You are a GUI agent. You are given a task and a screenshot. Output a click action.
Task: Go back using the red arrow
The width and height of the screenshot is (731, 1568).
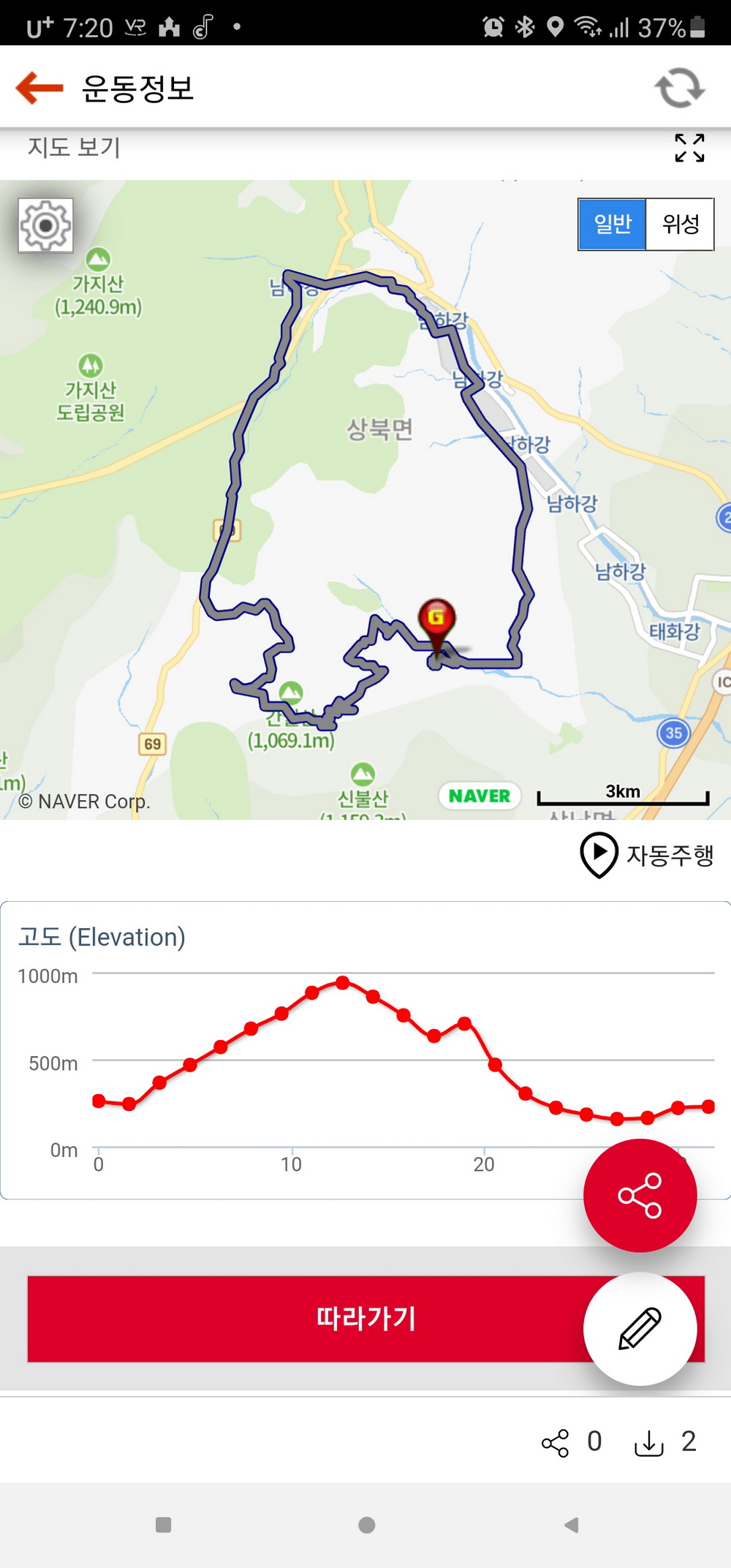click(39, 88)
